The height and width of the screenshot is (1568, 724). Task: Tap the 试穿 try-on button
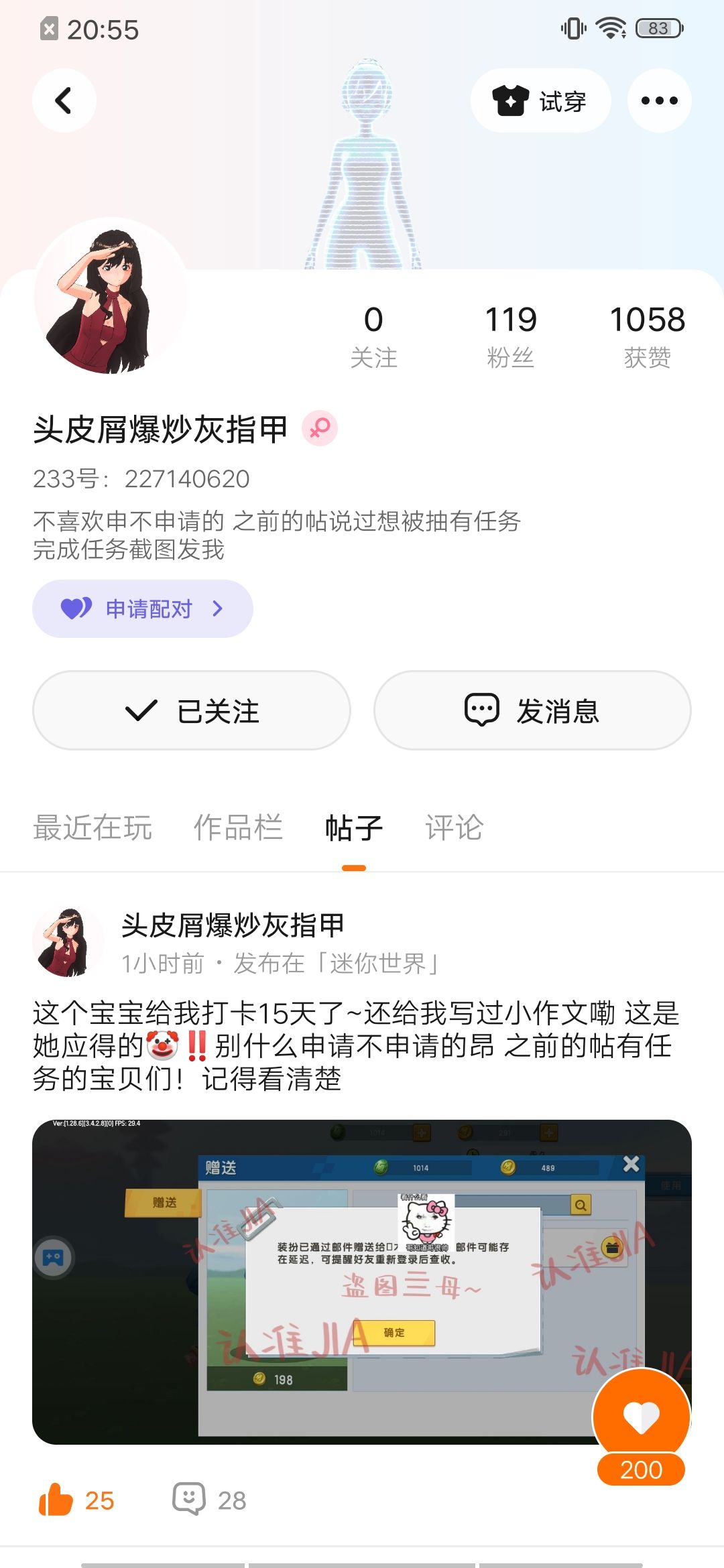(540, 101)
